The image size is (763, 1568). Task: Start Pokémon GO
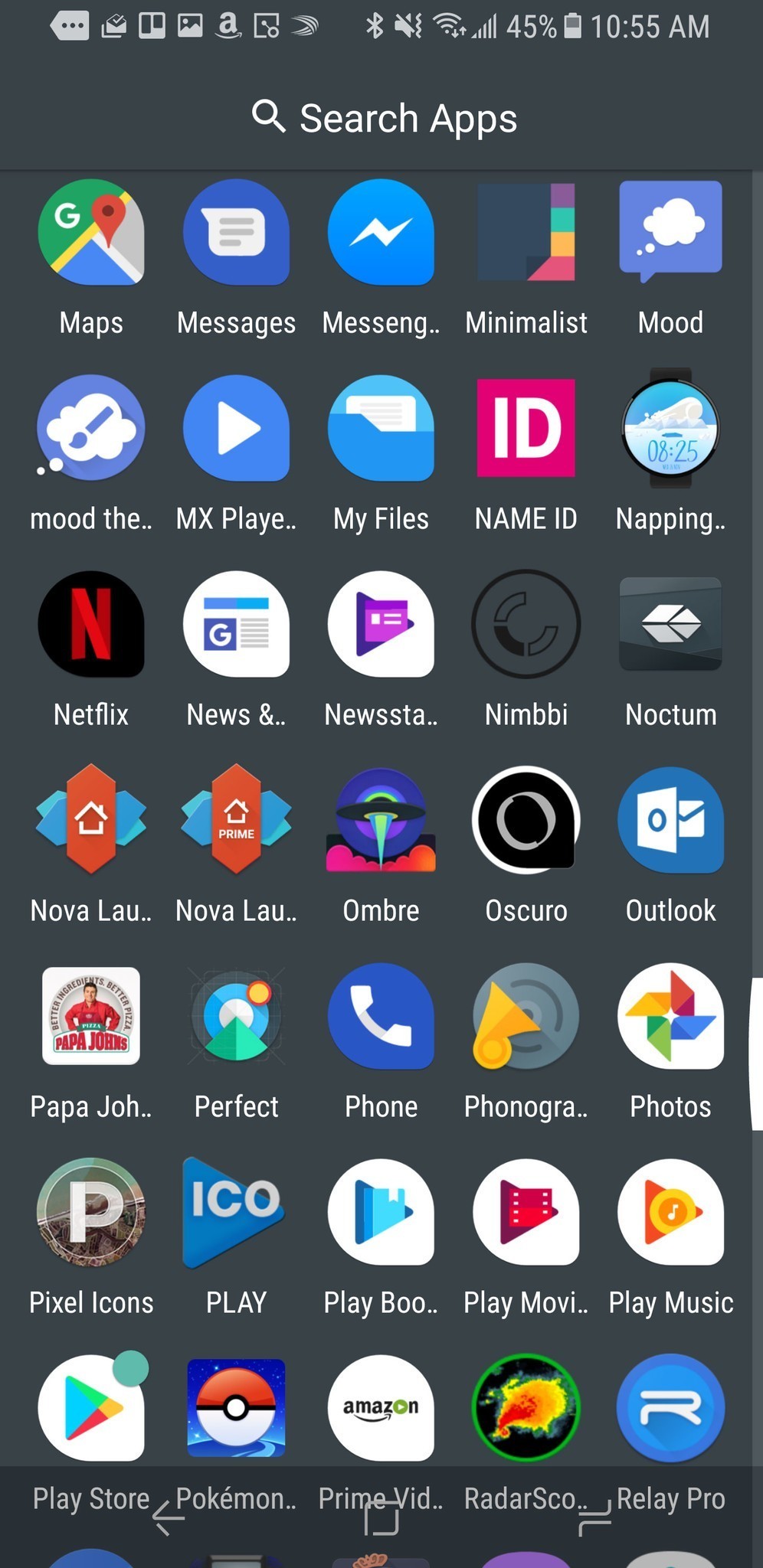(x=236, y=1407)
